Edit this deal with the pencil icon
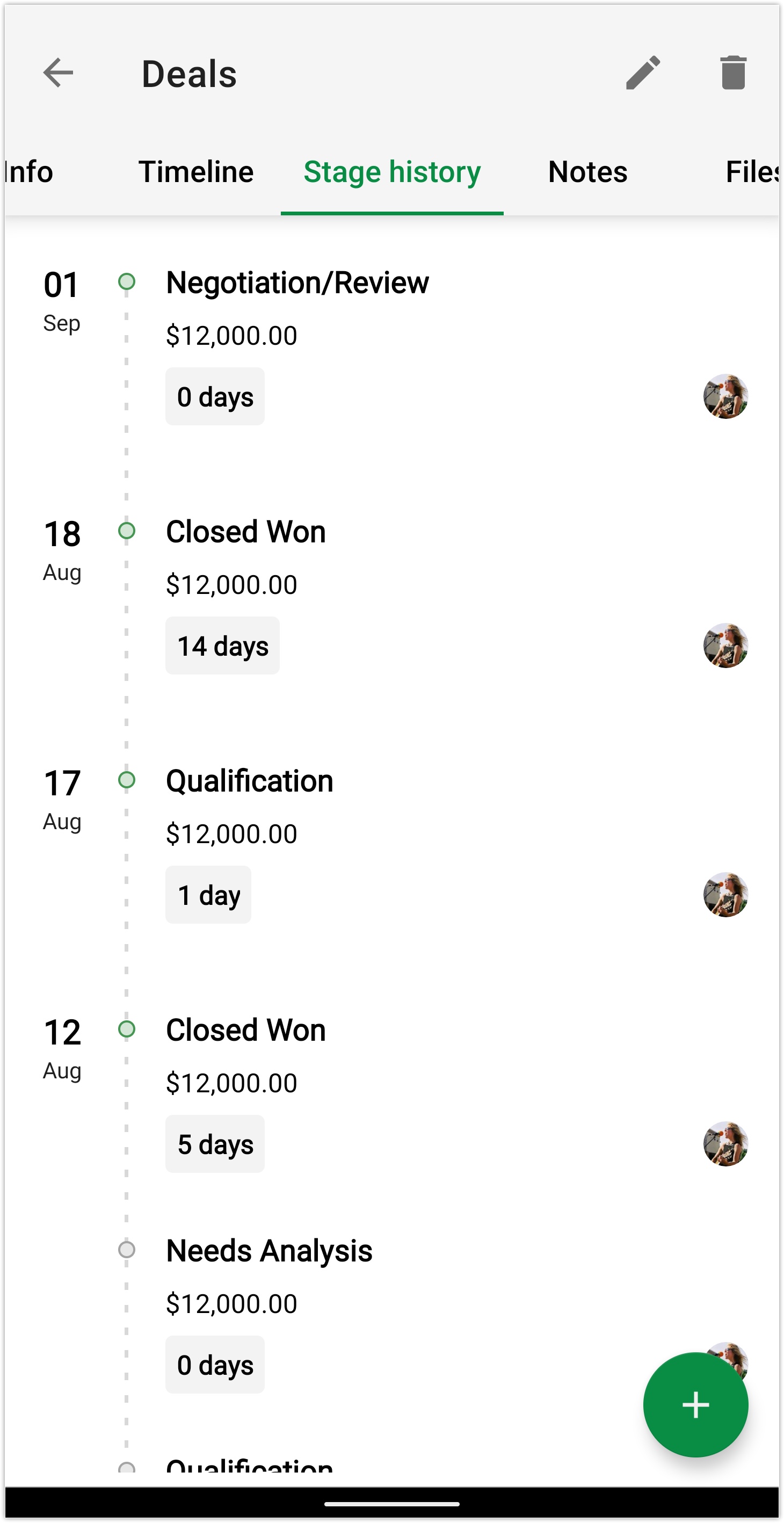 click(643, 74)
